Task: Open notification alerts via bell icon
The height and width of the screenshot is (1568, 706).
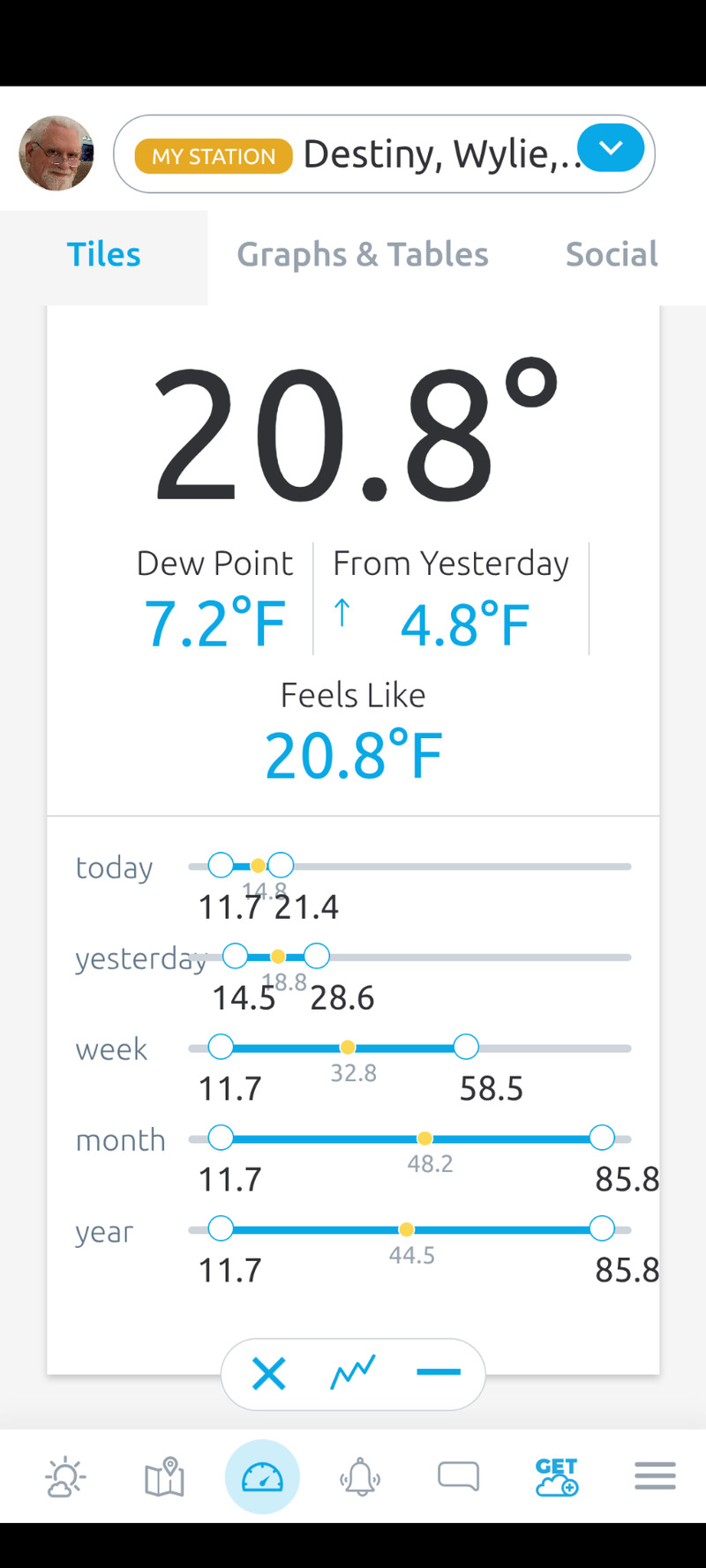Action: click(x=361, y=1476)
